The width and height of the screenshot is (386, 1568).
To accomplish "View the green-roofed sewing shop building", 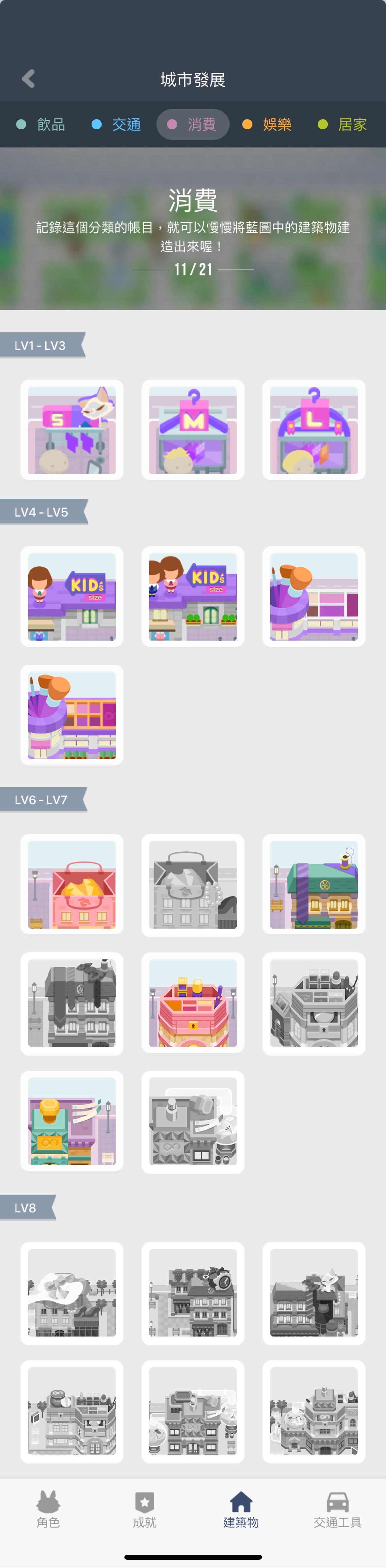I will [x=313, y=884].
